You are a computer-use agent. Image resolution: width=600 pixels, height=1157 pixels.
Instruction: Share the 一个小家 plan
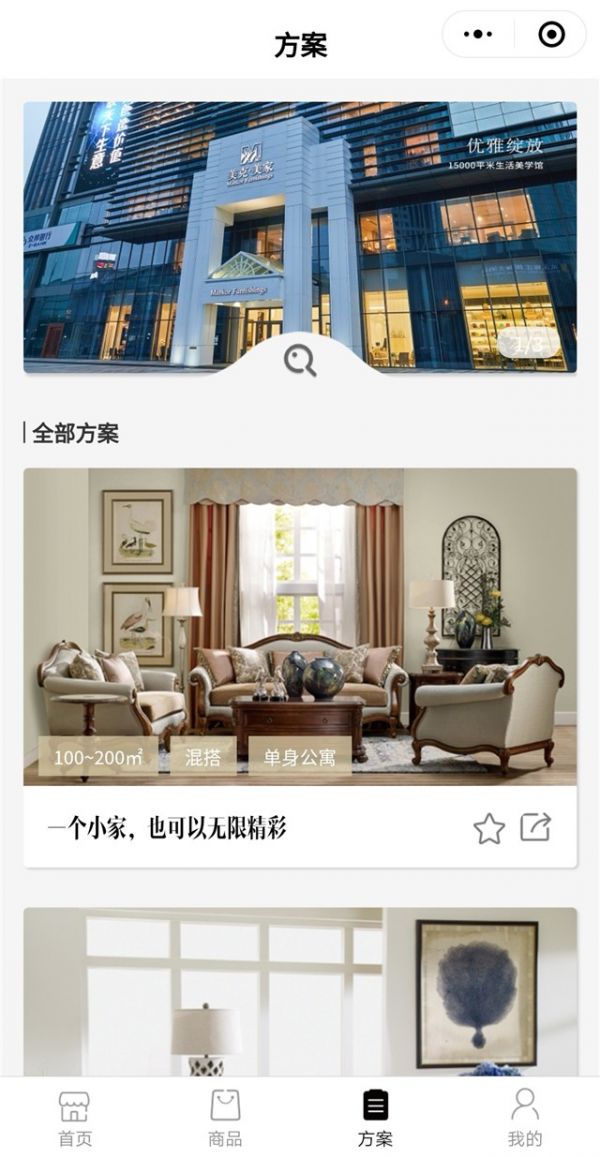pos(536,827)
